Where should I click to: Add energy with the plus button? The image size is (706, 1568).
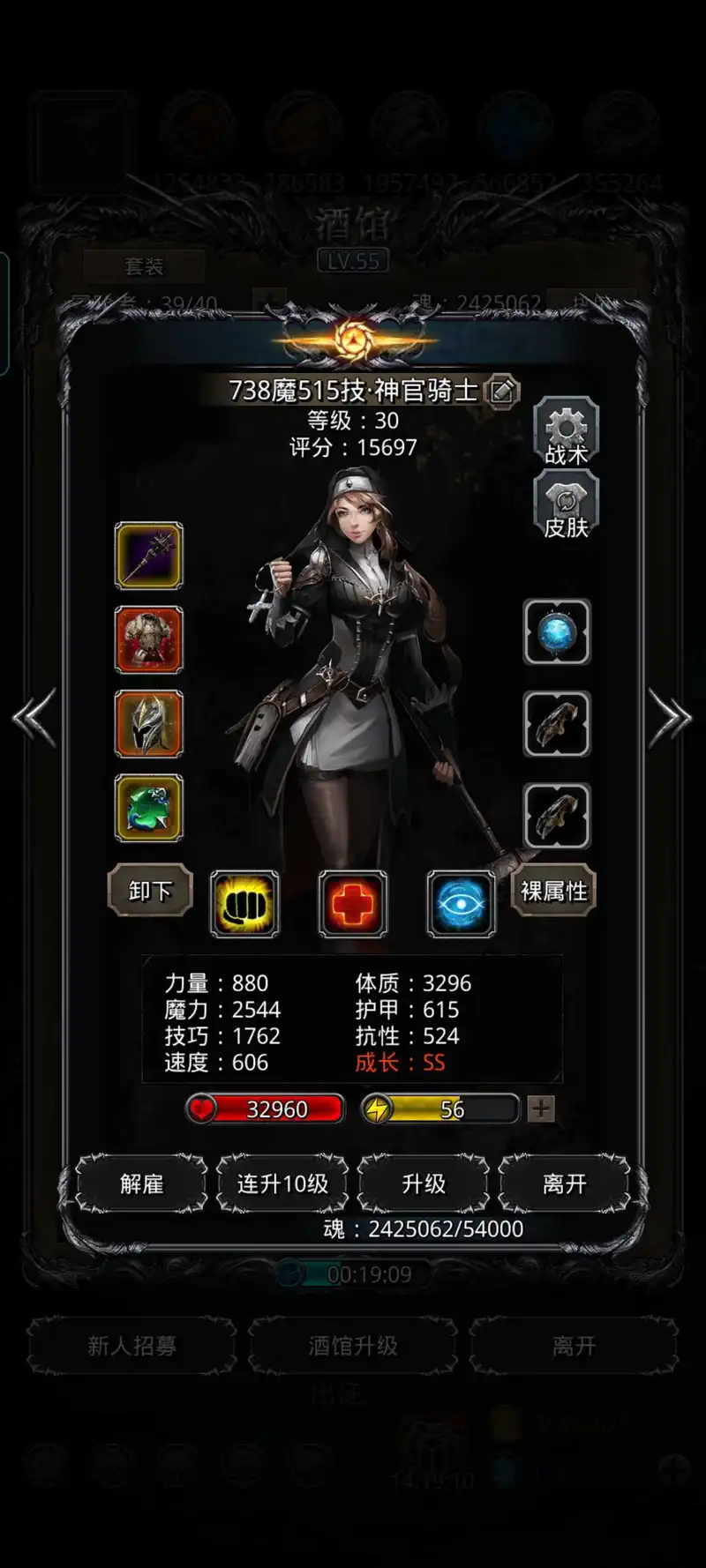pos(541,1109)
